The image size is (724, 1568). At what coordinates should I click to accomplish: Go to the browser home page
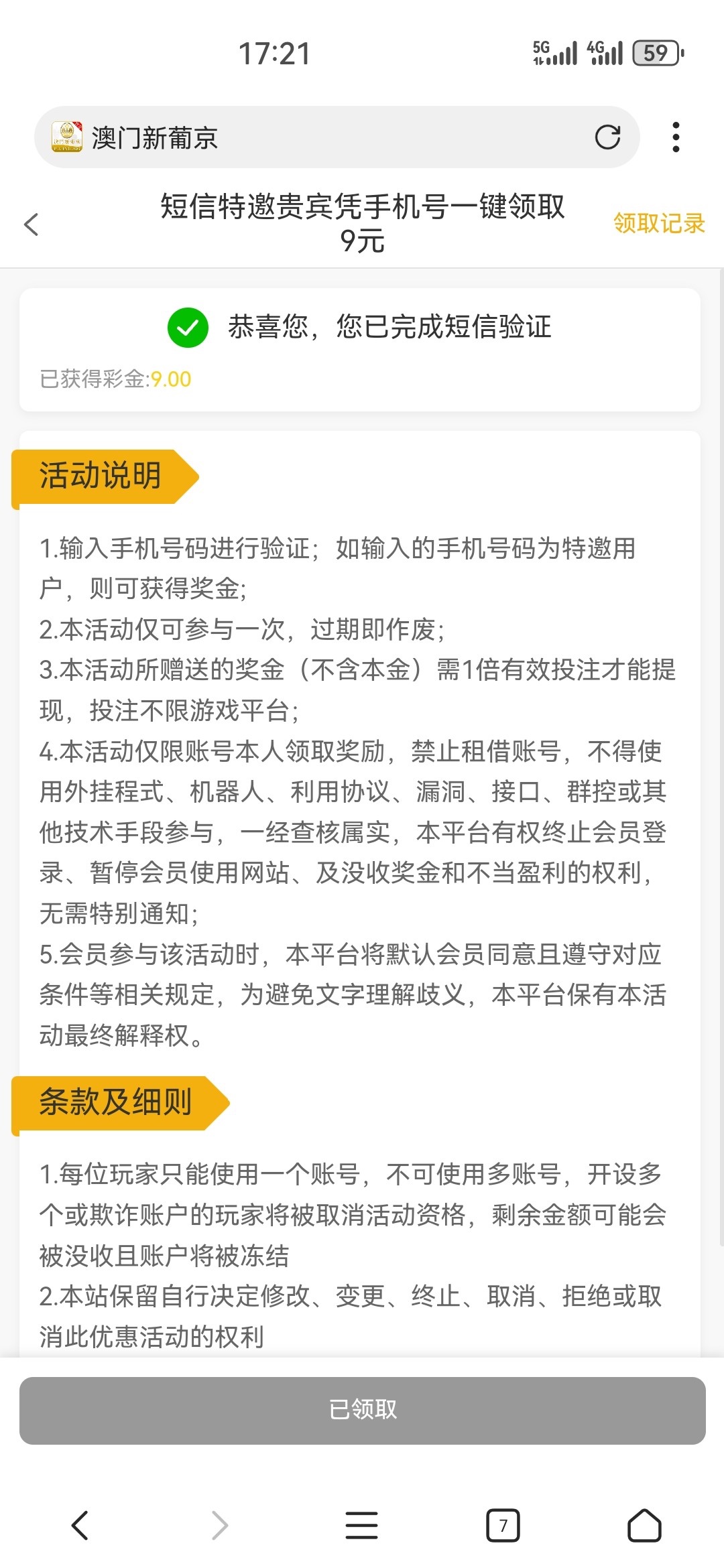point(644,1525)
